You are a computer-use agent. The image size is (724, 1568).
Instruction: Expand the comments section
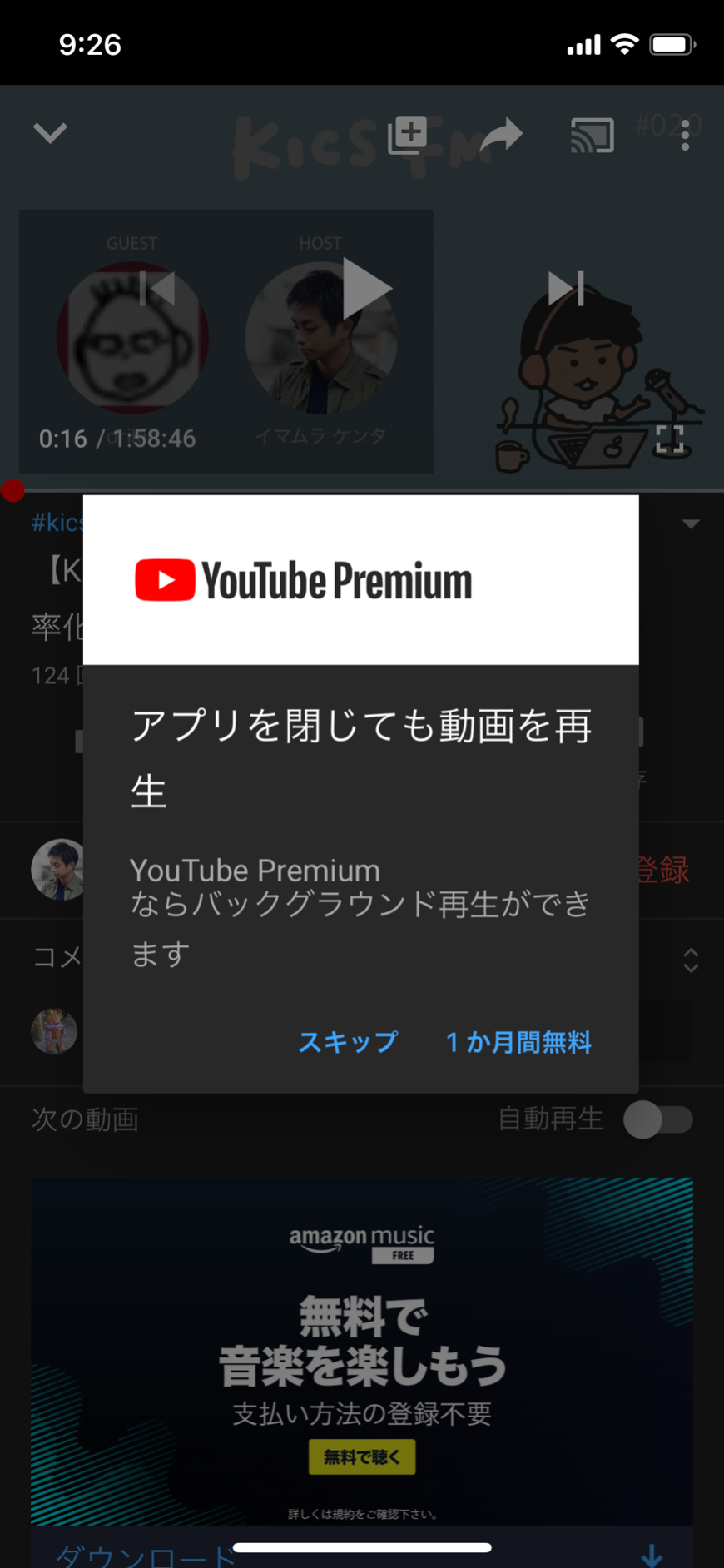[x=691, y=960]
